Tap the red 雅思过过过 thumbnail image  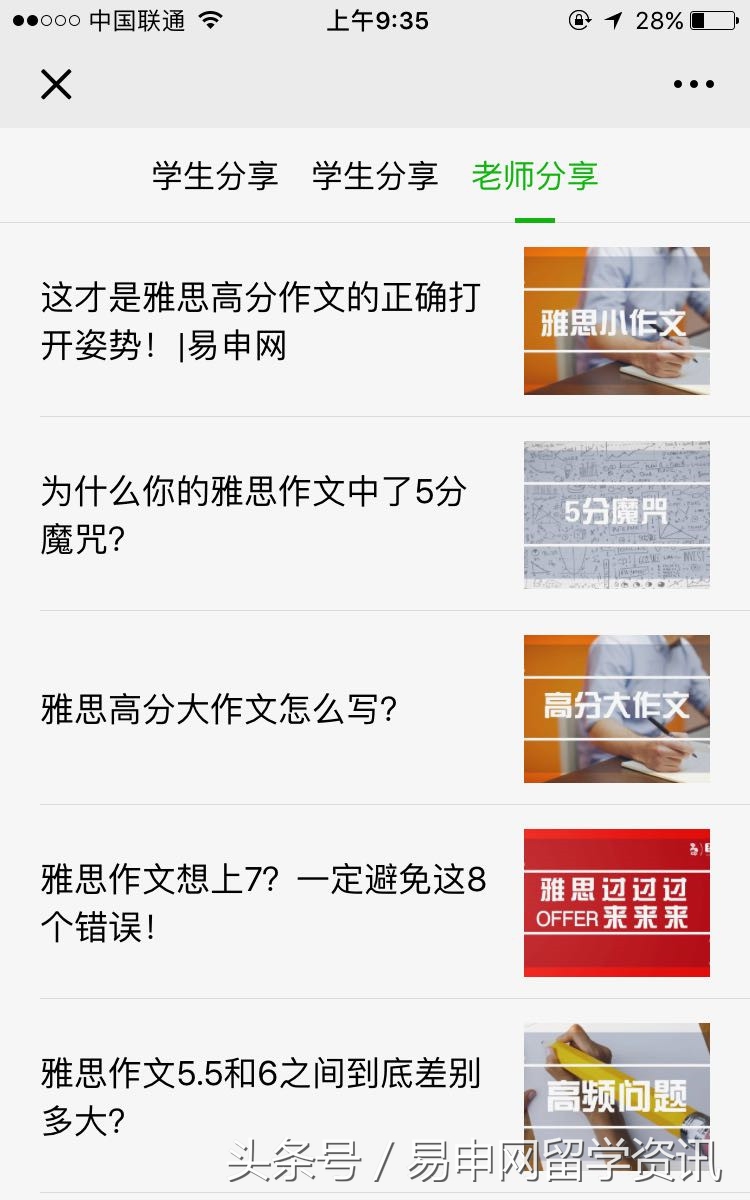617,901
